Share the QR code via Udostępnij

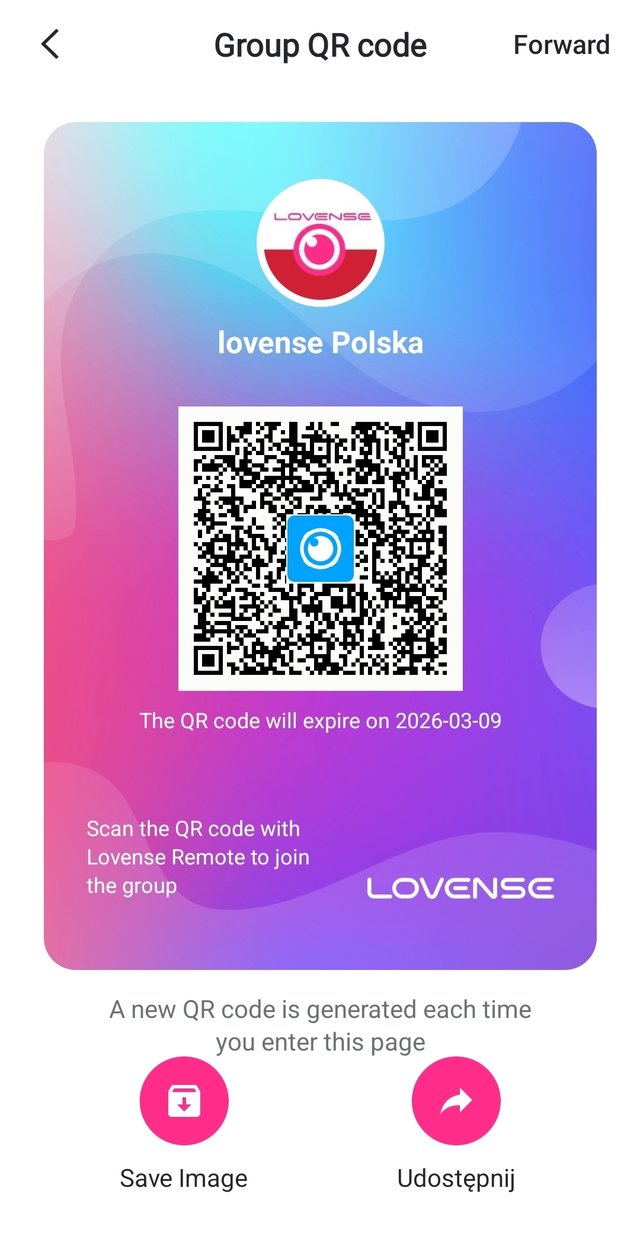(456, 1100)
